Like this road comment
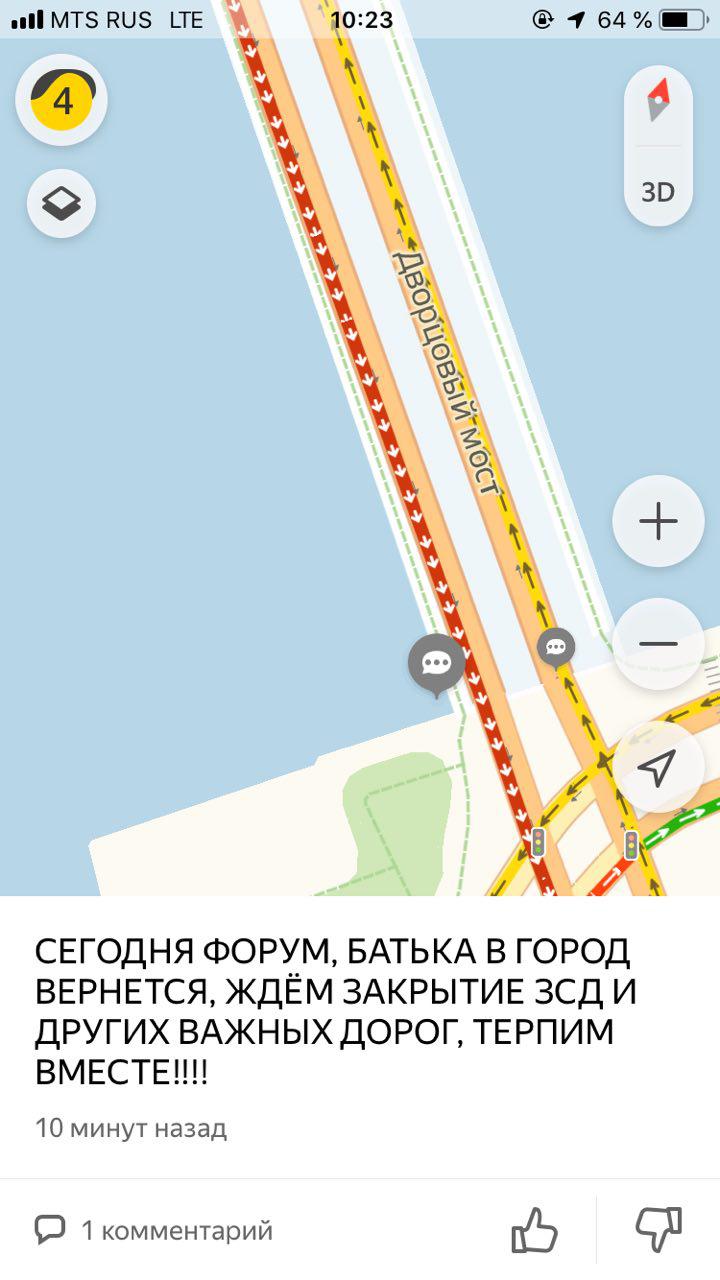The width and height of the screenshot is (720, 1280). click(x=535, y=1230)
